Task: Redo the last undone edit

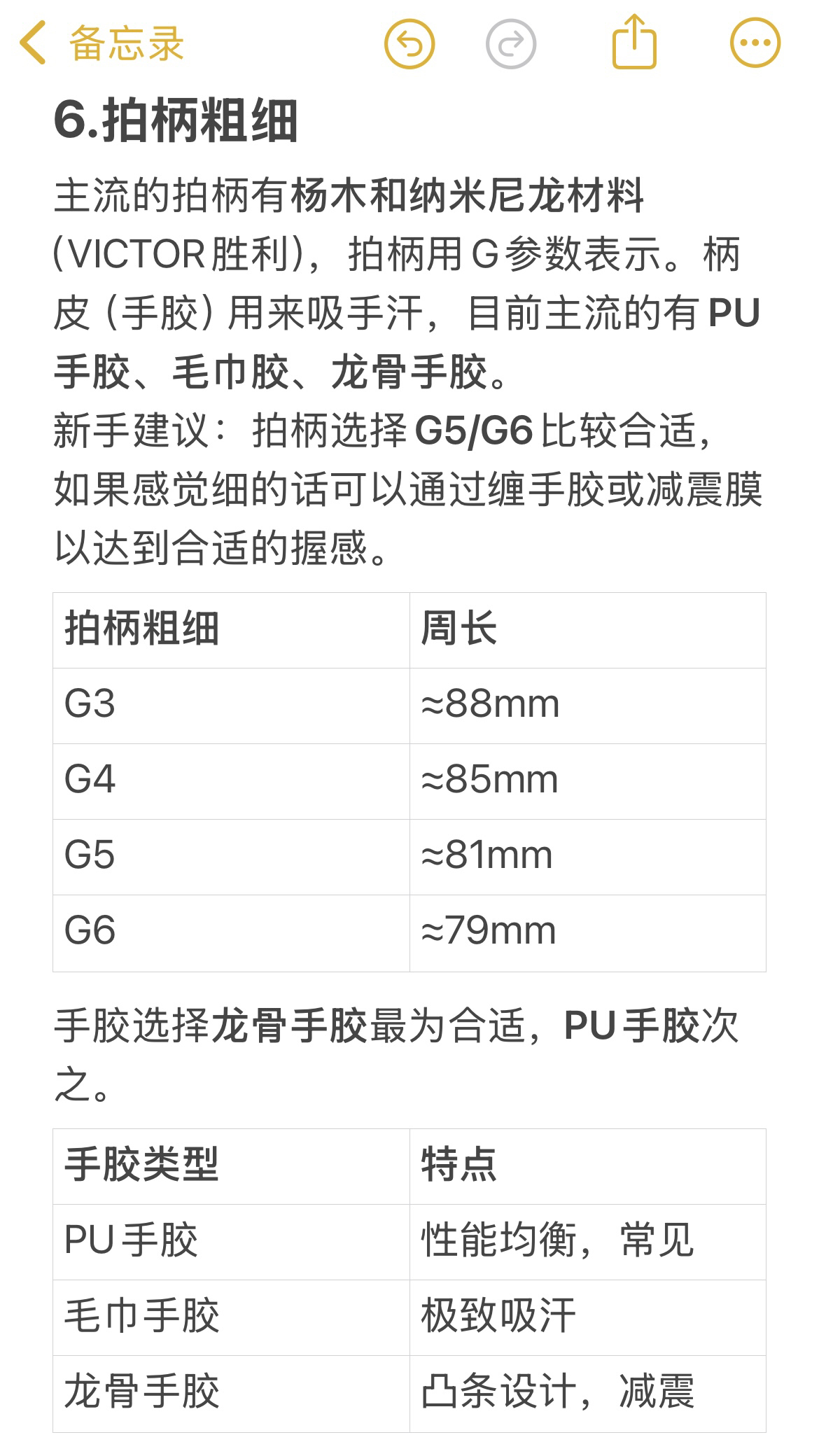Action: coord(511,43)
